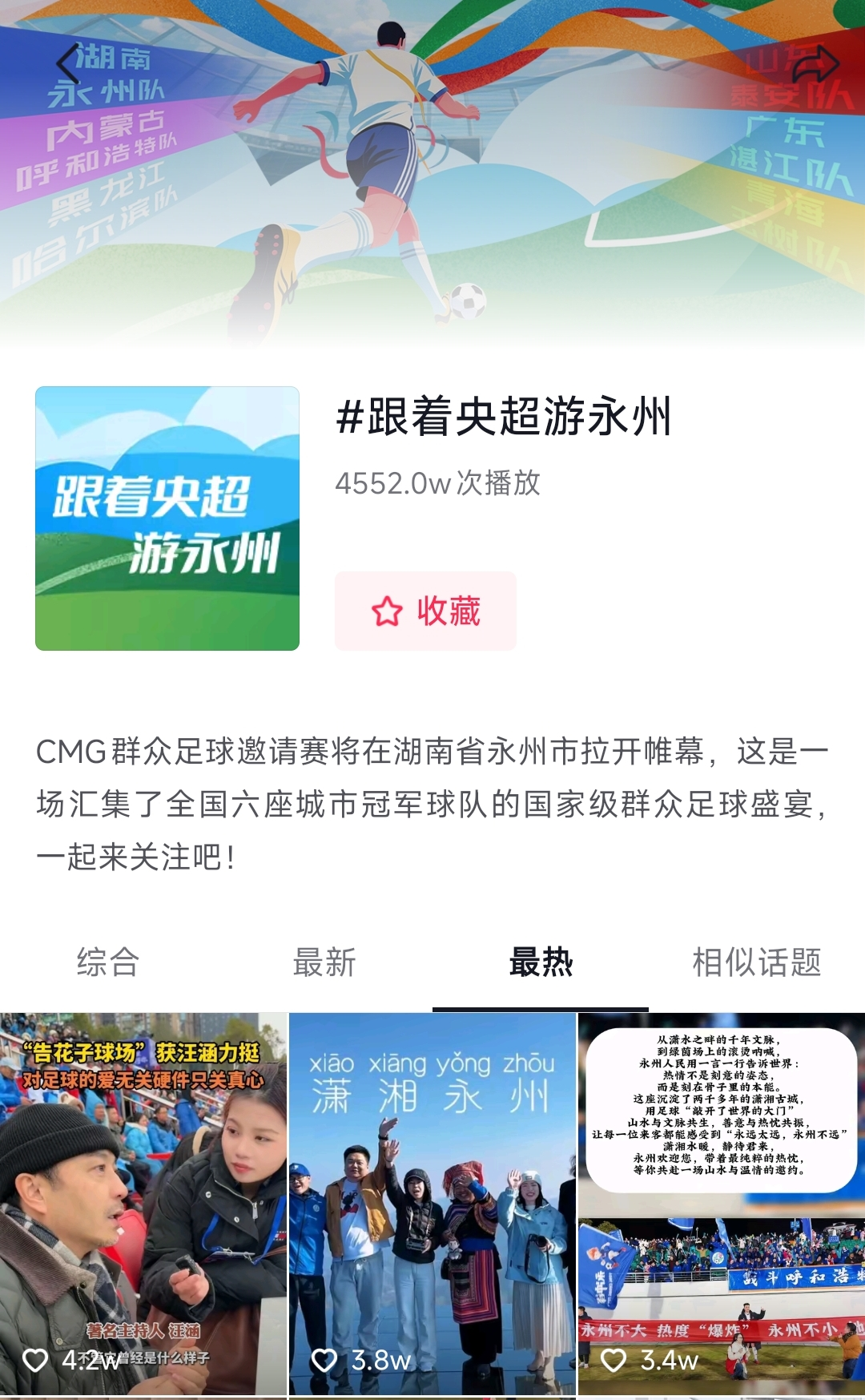
Task: Switch to the 综合 tab
Action: pyautogui.click(x=109, y=965)
